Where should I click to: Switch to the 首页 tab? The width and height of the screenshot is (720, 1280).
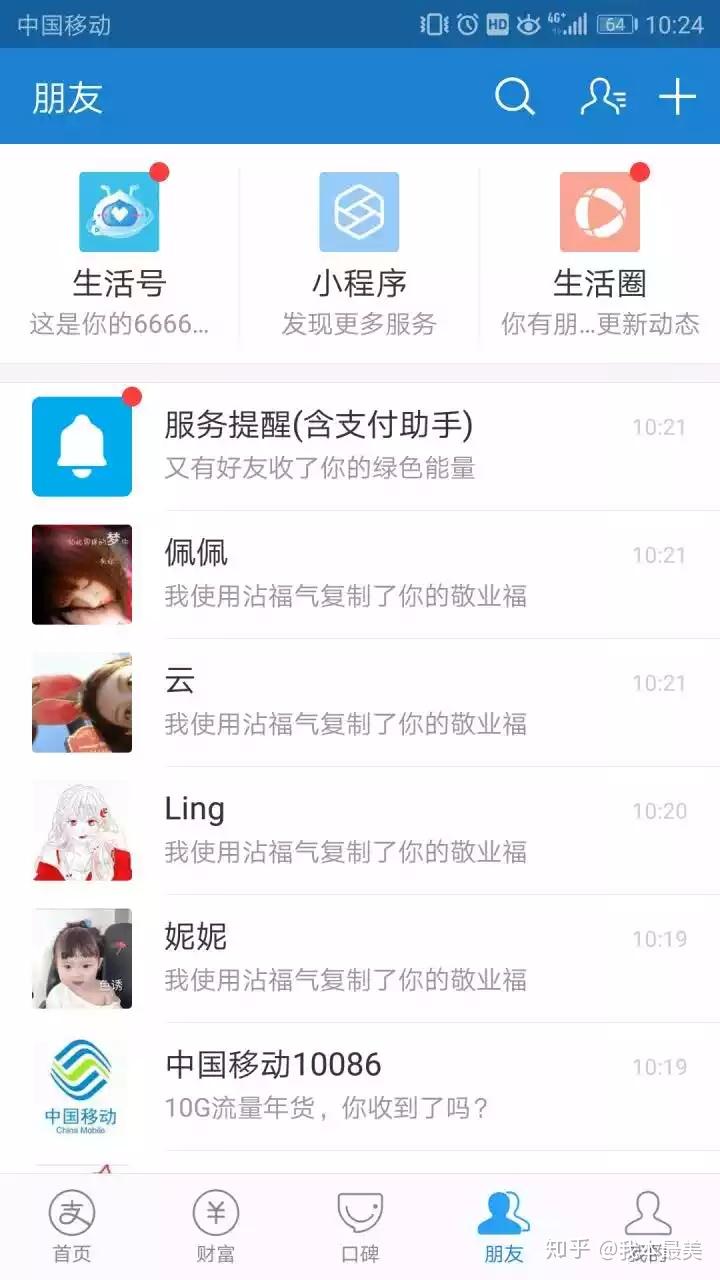tap(72, 1226)
